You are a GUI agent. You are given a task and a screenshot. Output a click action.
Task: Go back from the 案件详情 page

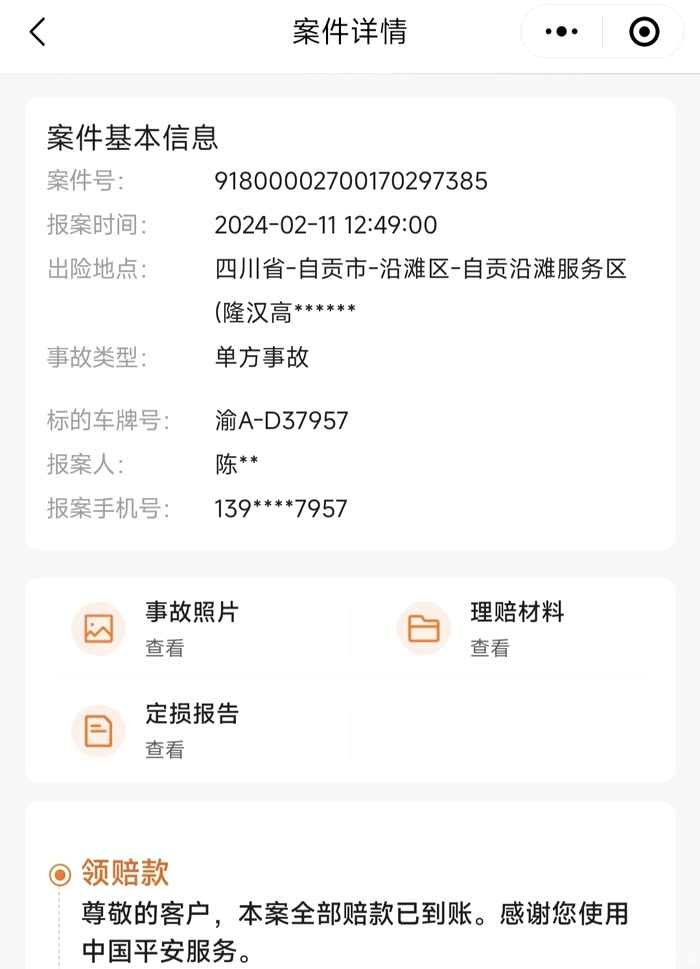[x=38, y=32]
